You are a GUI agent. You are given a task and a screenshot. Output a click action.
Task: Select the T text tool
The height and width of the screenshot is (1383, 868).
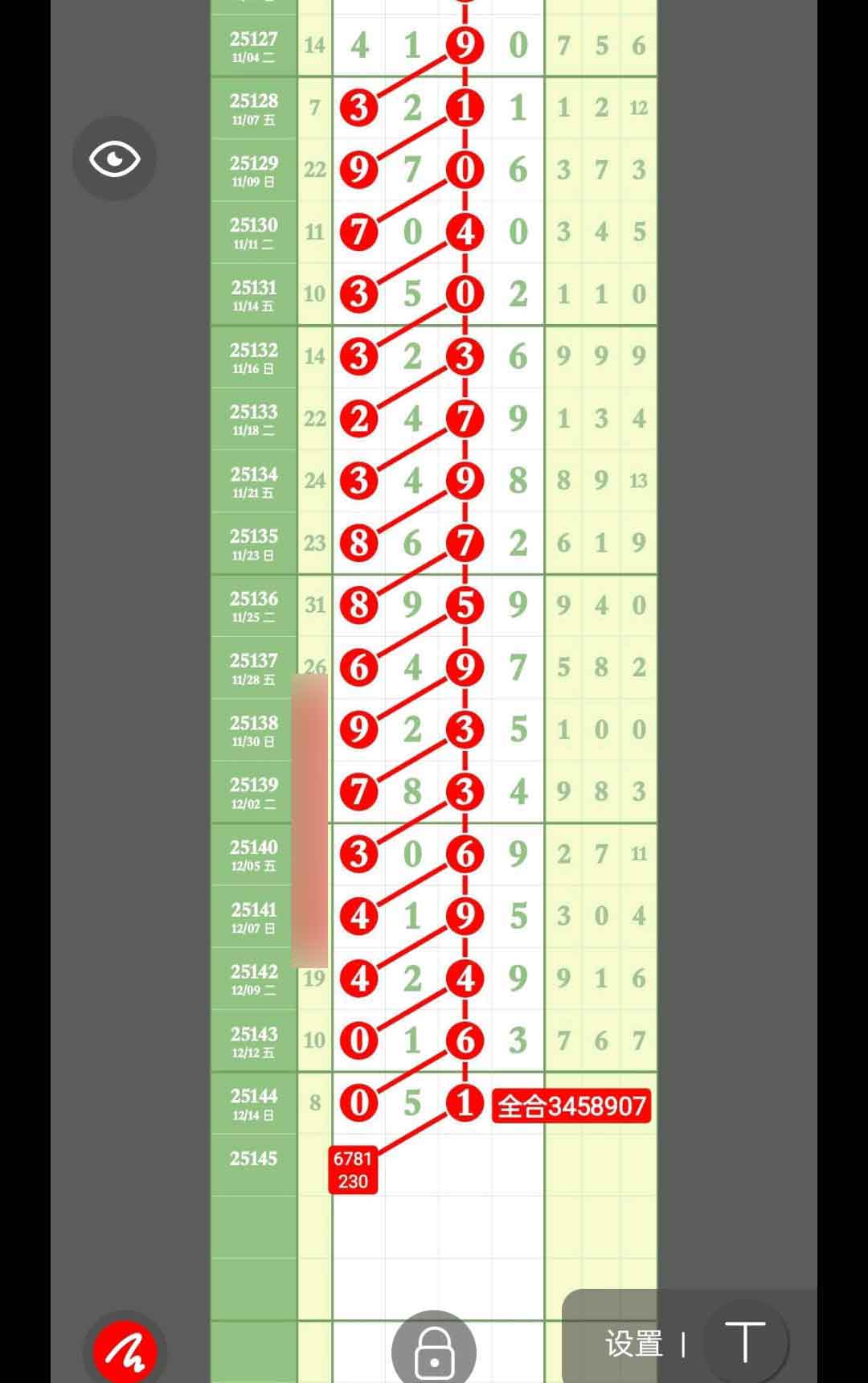pyautogui.click(x=745, y=1341)
